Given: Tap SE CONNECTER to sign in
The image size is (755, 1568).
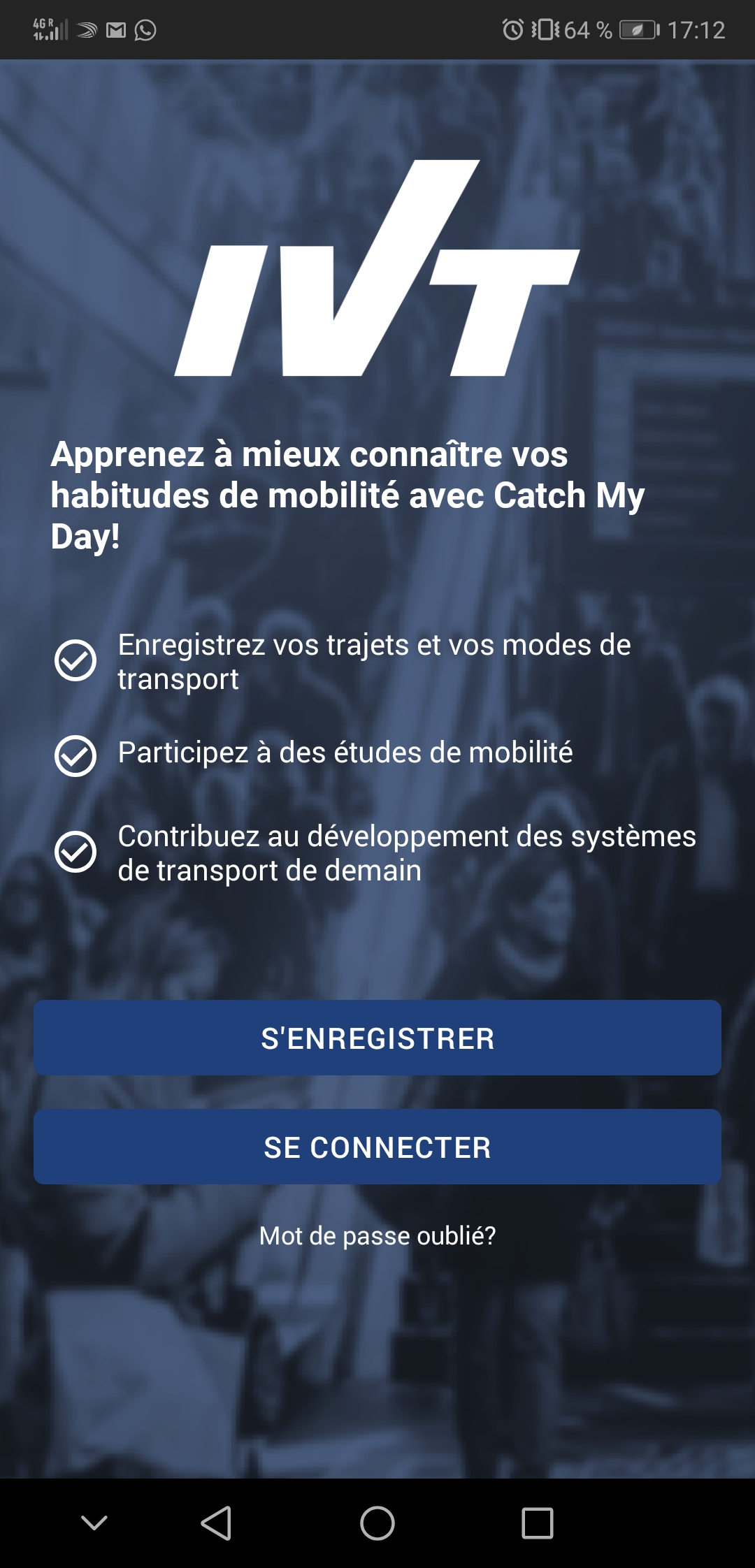Looking at the screenshot, I should [377, 1147].
